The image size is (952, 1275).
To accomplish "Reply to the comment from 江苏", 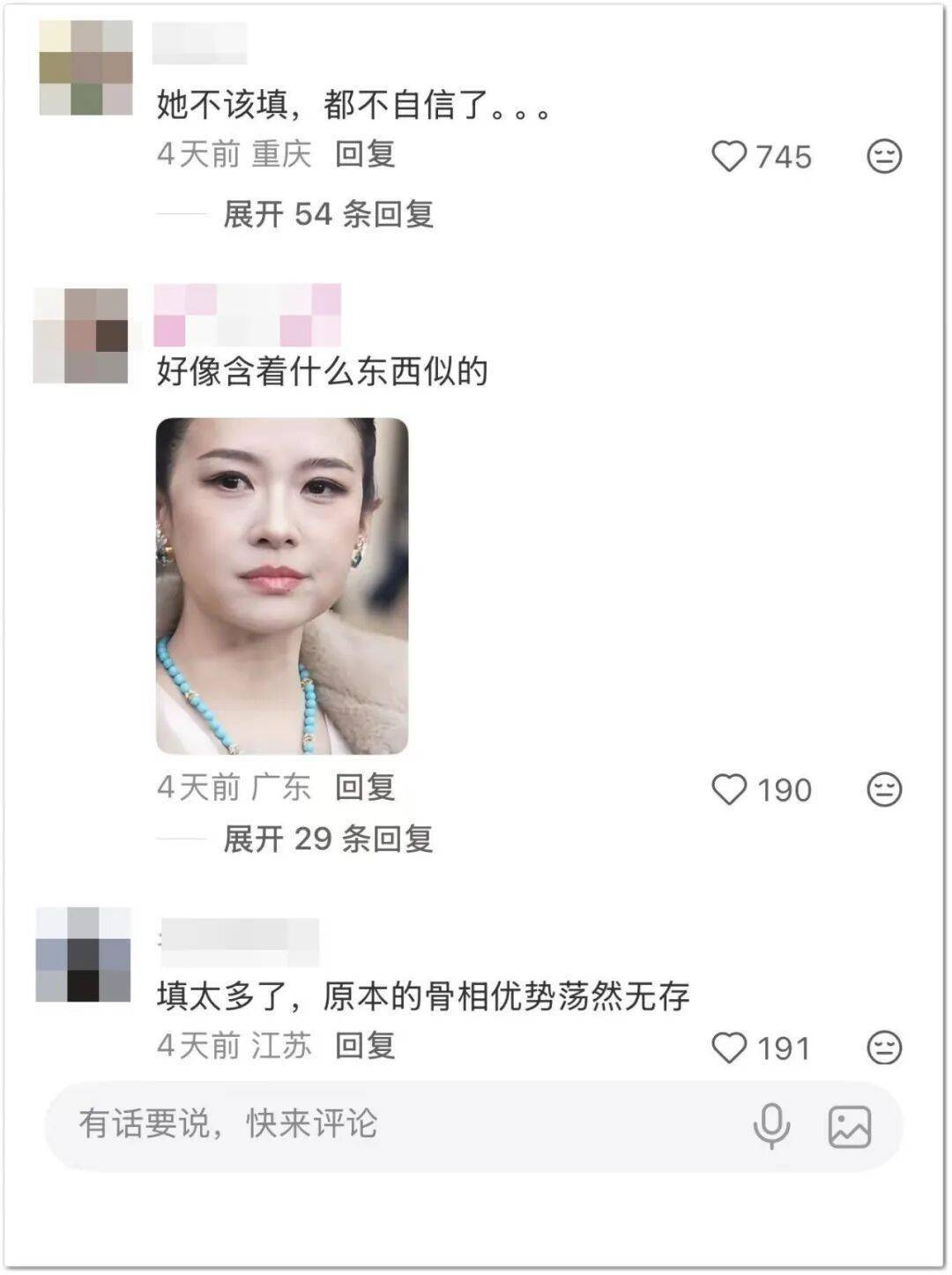I will 365,1046.
